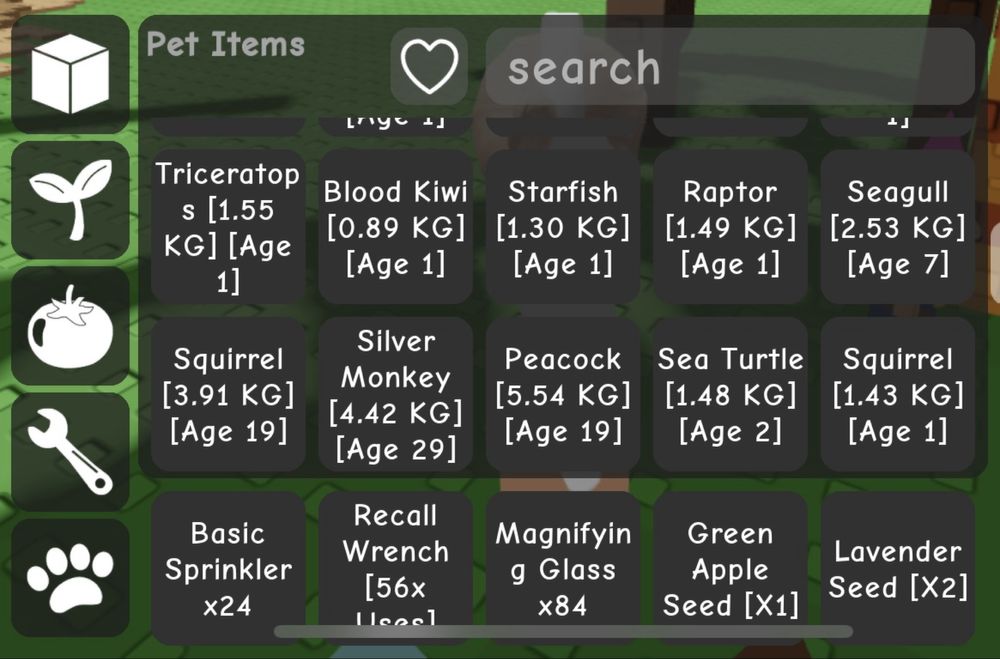Open the all-items cube category
The width and height of the screenshot is (1000, 659).
(x=70, y=75)
